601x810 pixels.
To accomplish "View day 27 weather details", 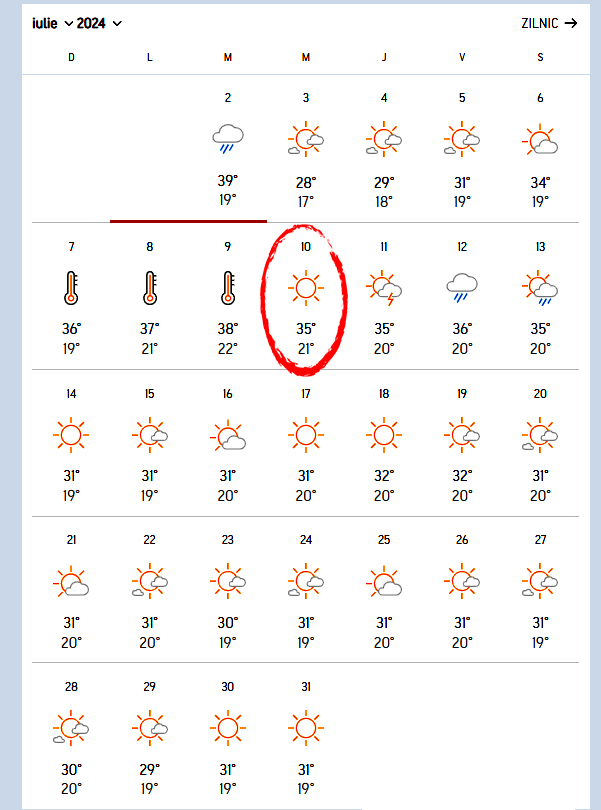I will pyautogui.click(x=540, y=589).
